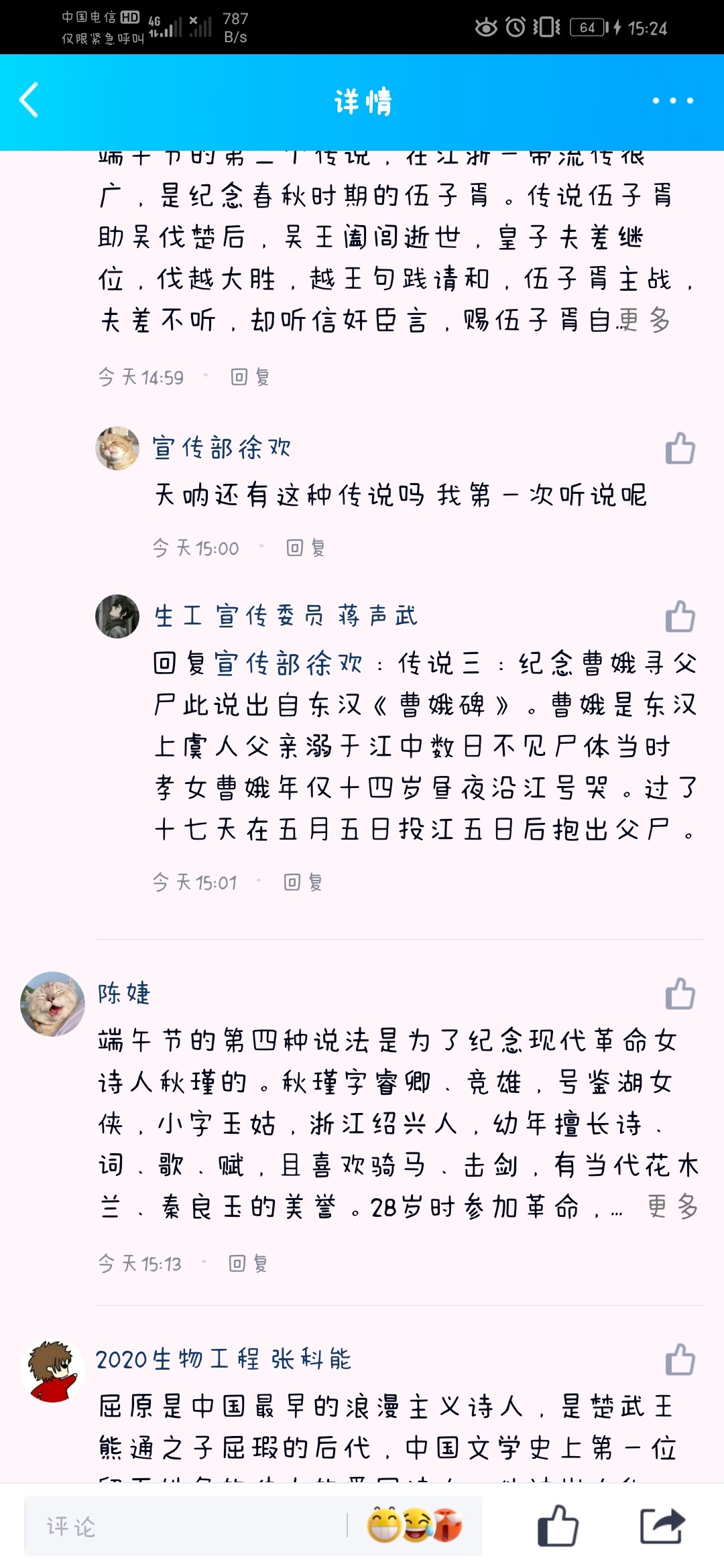This screenshot has height=1568, width=724.
Task: Open 陈婕's profile avatar
Action: tap(52, 1004)
